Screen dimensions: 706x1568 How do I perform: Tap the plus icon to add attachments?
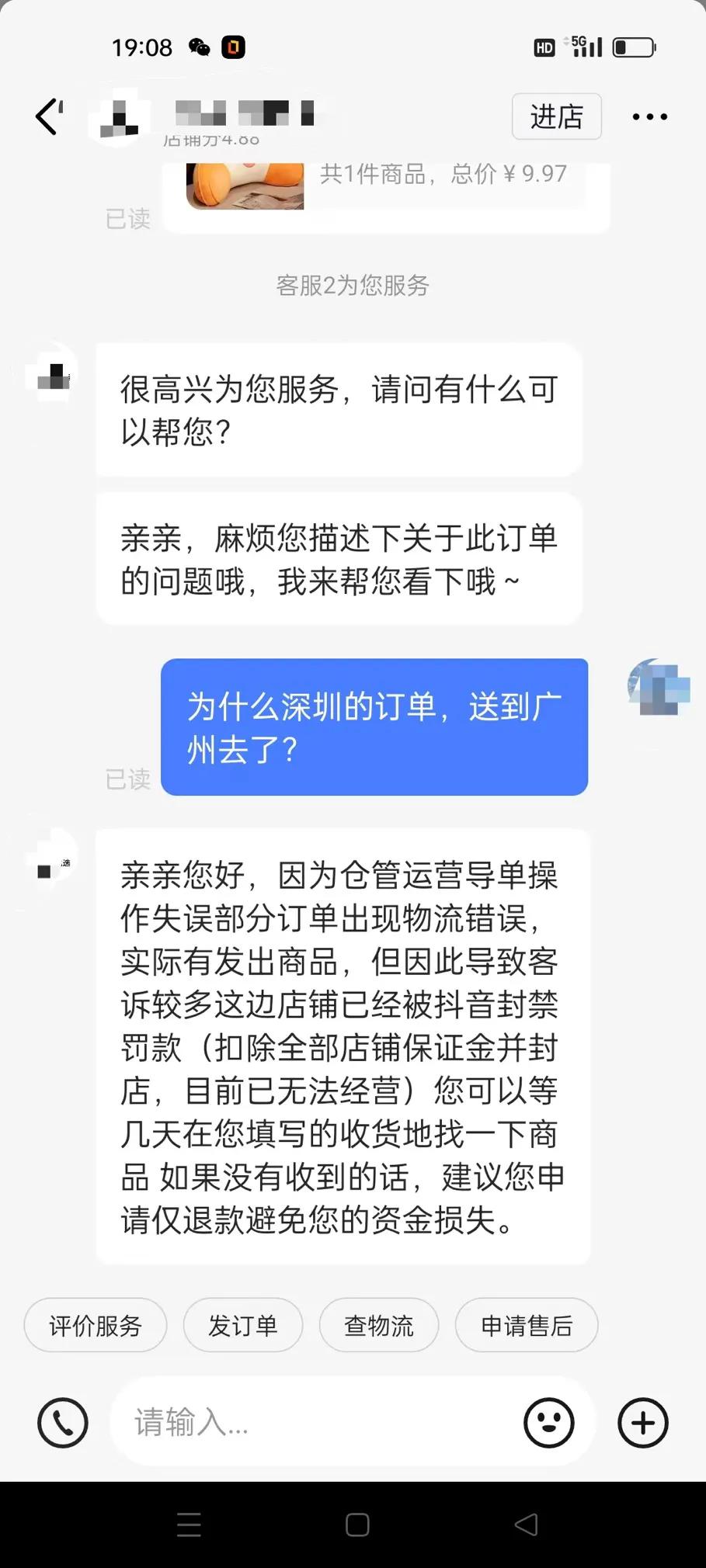click(x=642, y=1423)
